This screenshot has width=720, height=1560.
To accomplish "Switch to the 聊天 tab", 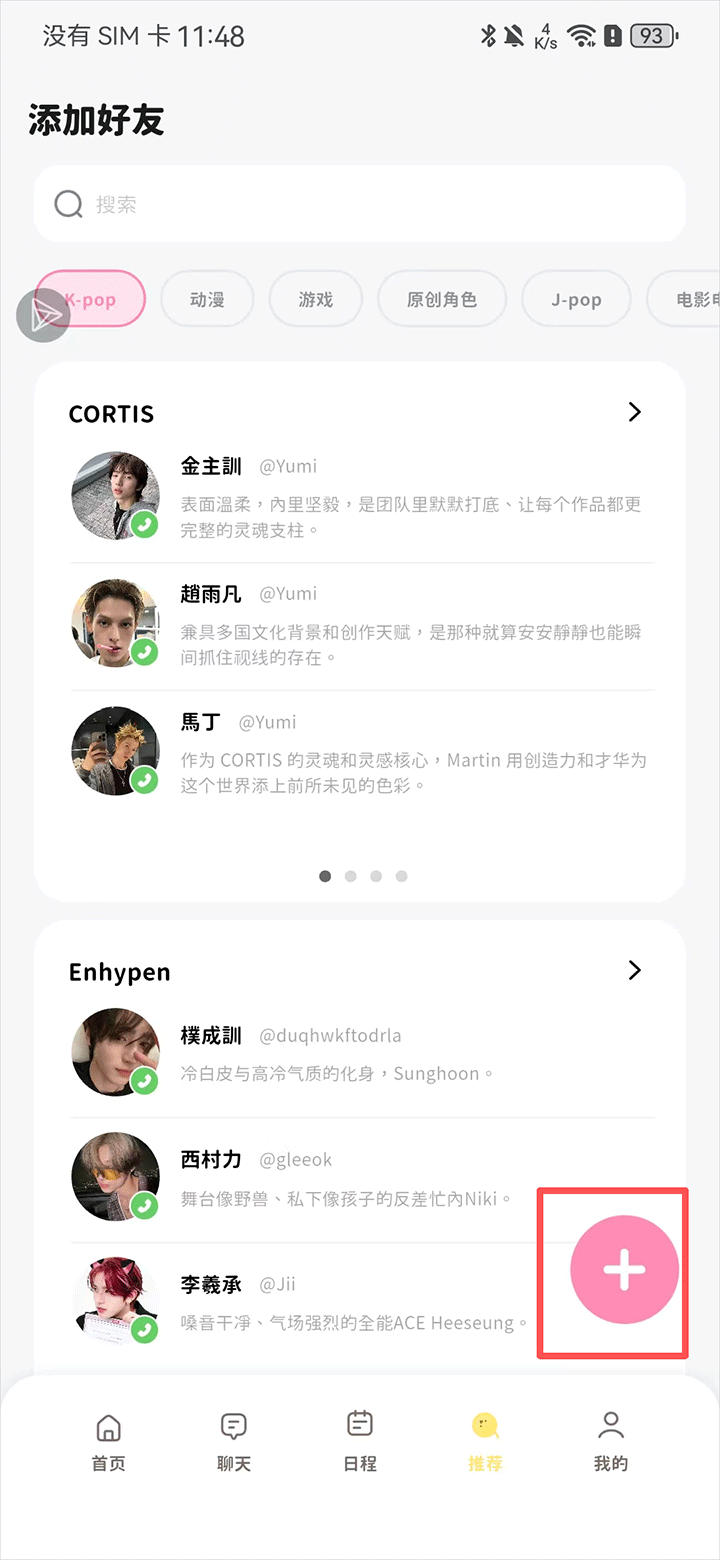I will click(234, 1441).
